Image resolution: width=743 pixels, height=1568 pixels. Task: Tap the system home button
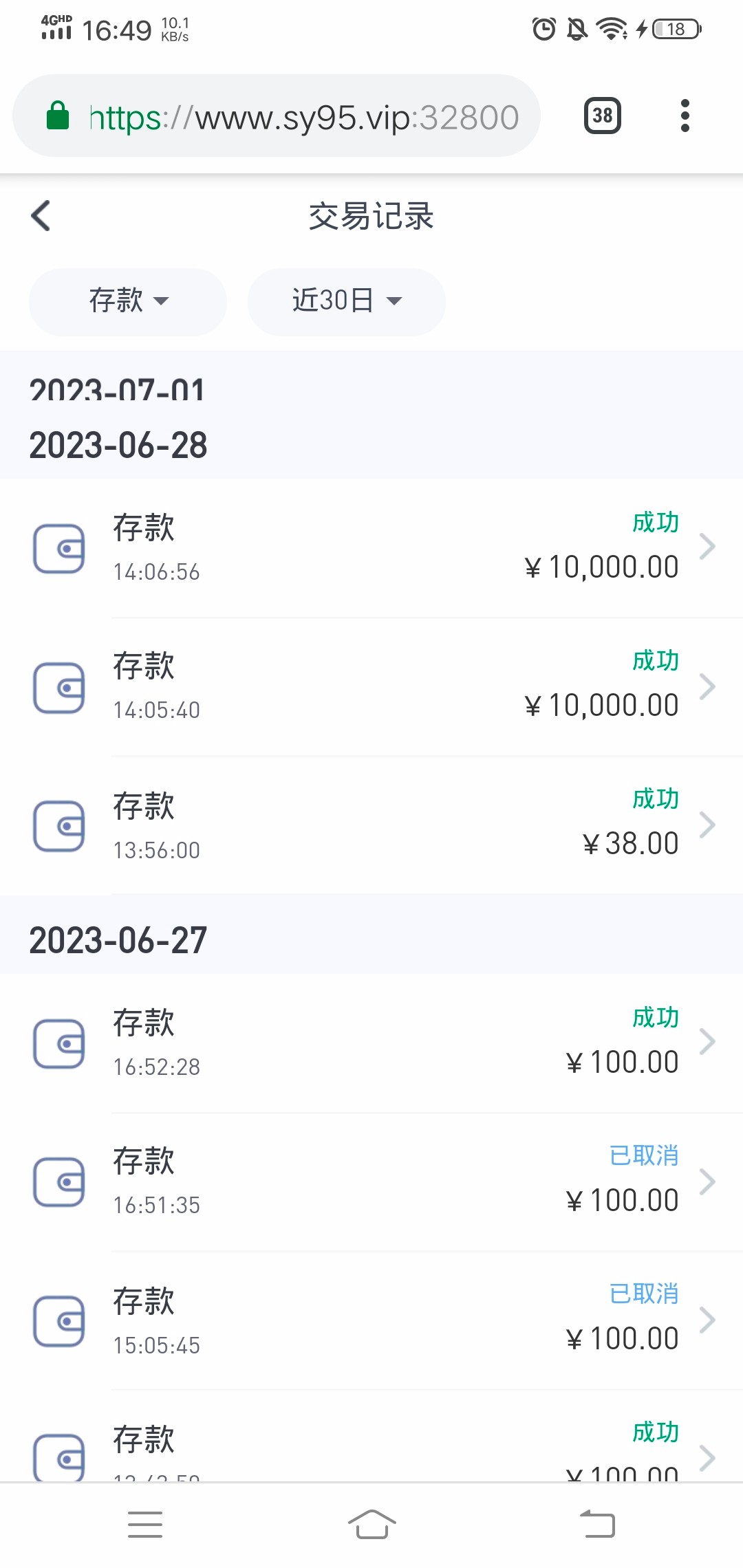click(x=371, y=1524)
